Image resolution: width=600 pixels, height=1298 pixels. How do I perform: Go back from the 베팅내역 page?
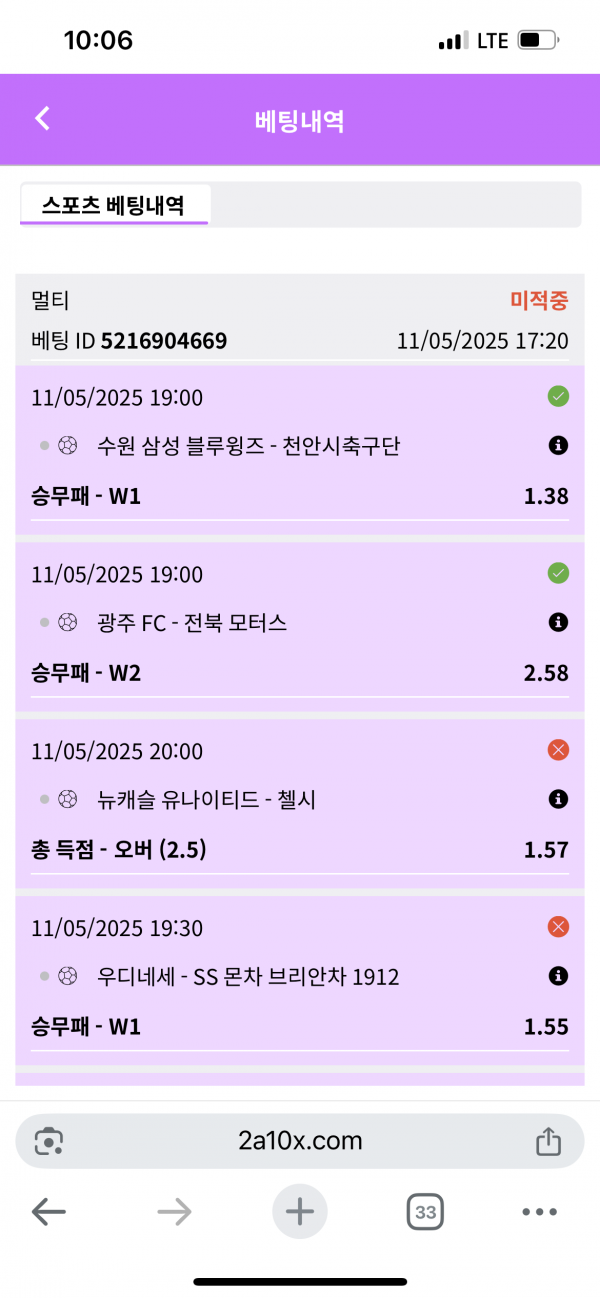coord(42,119)
